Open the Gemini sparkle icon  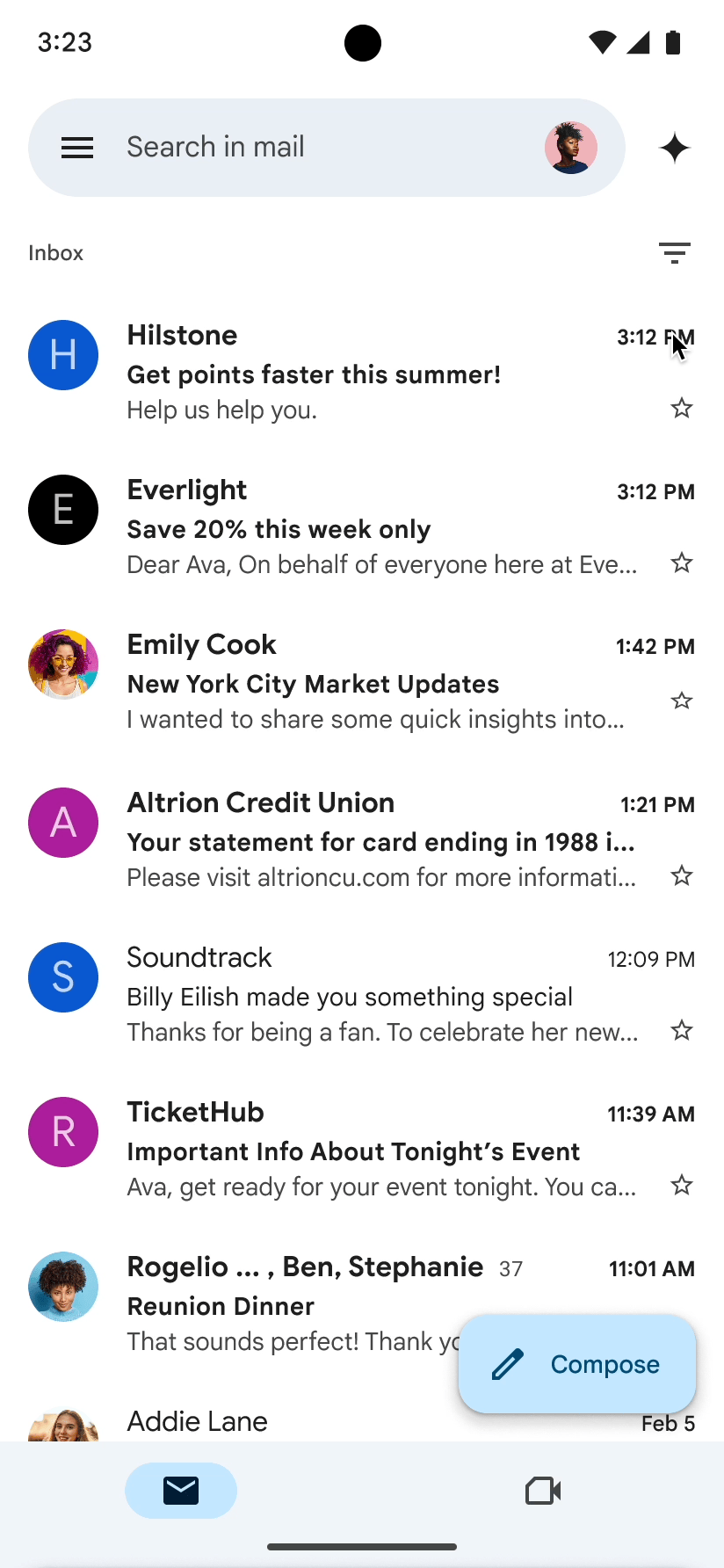pyautogui.click(x=675, y=148)
